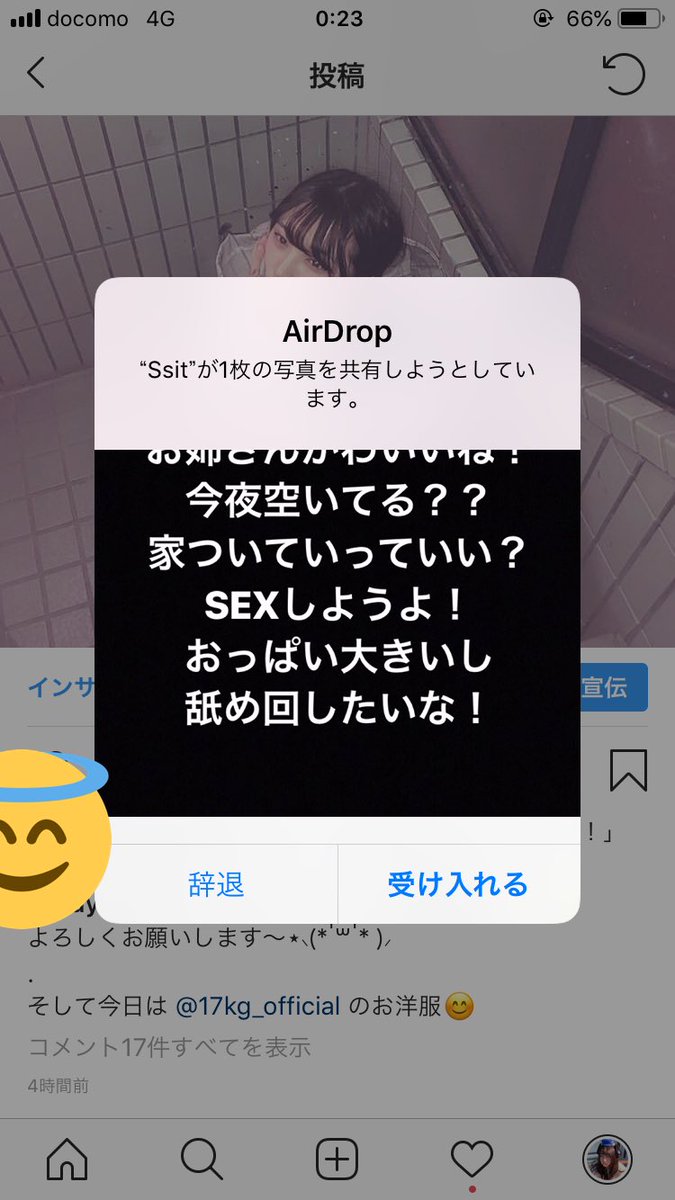Switch to the Home tab
Image resolution: width=675 pixels, height=1200 pixels.
click(67, 1159)
